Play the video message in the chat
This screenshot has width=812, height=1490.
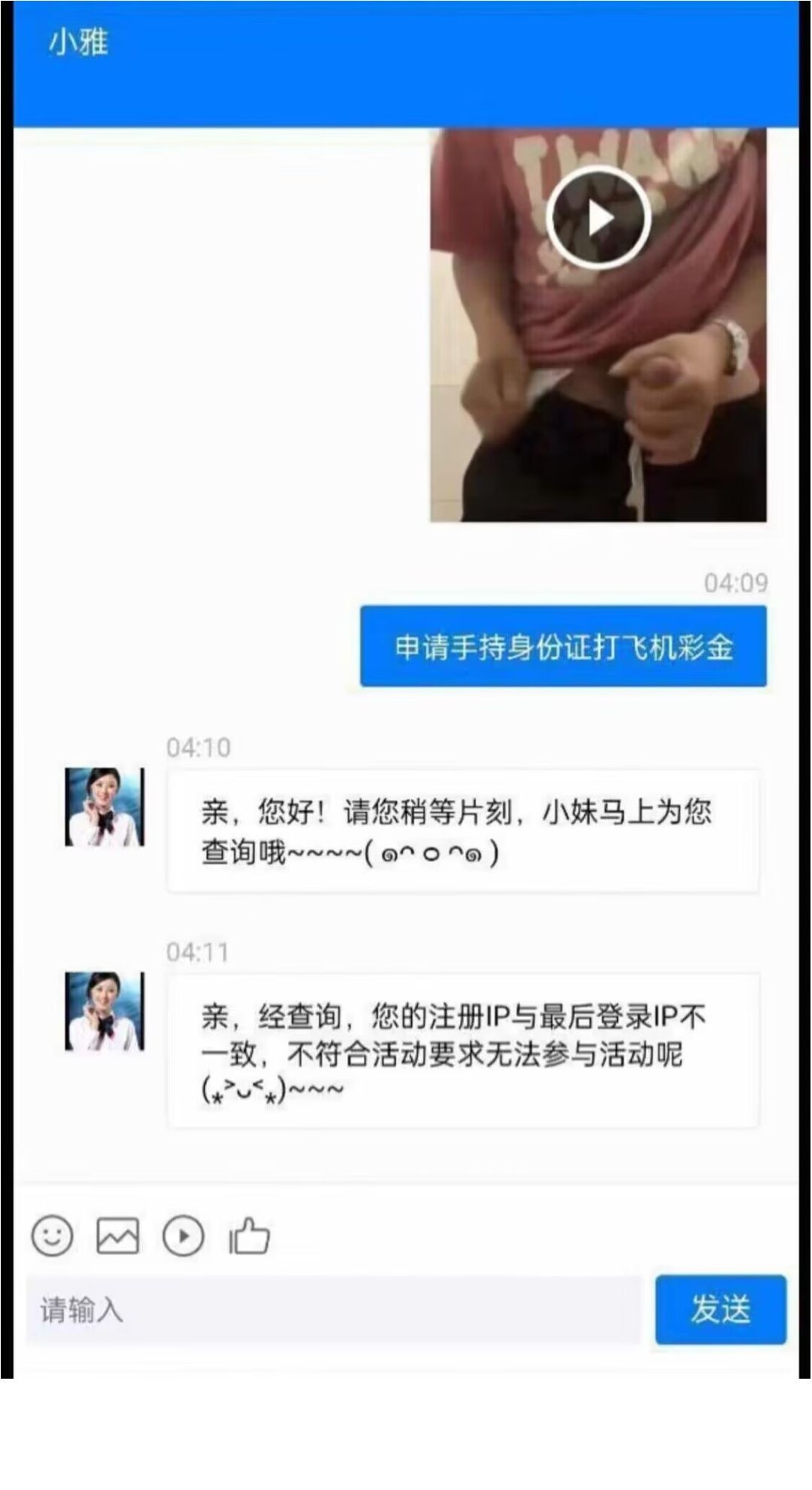pyautogui.click(x=598, y=218)
